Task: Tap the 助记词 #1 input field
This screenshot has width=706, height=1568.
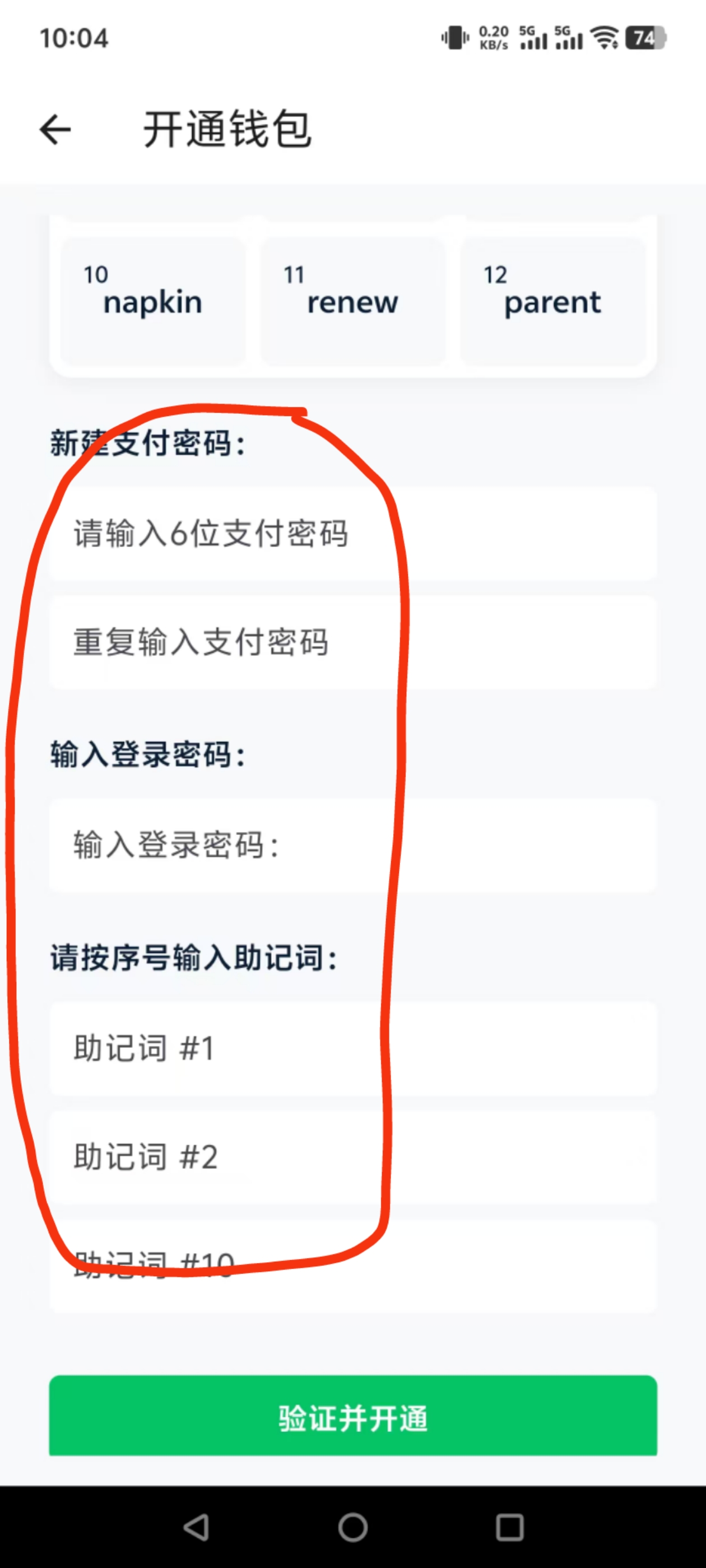Action: tap(352, 1048)
